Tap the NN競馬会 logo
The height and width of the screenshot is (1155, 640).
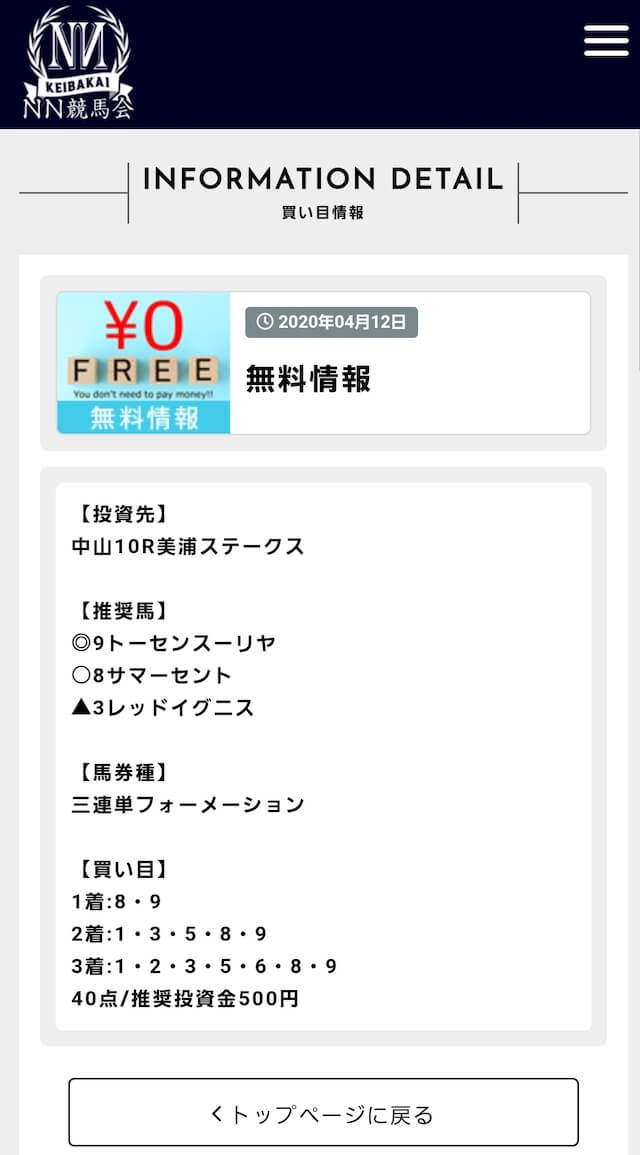tap(78, 63)
